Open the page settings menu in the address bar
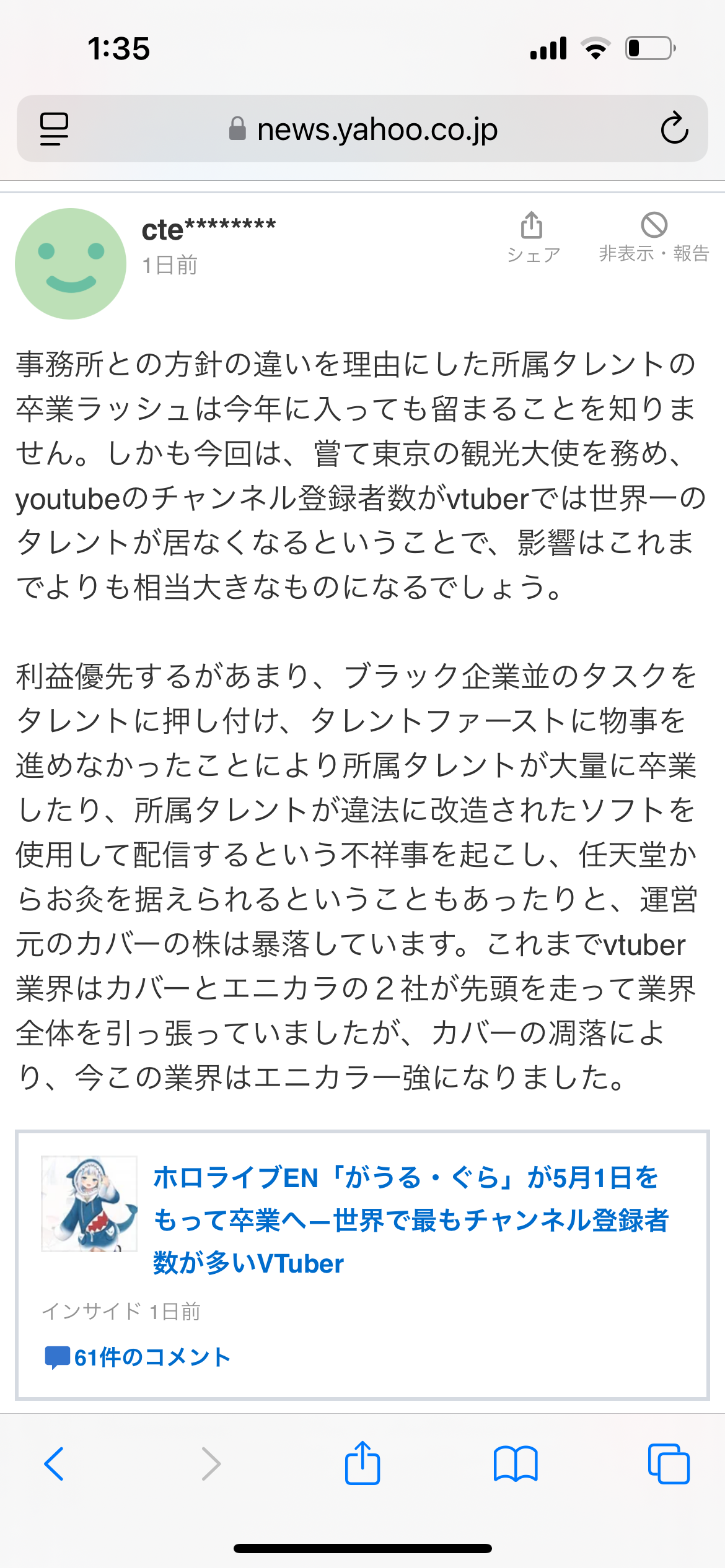The height and width of the screenshot is (1568, 725). point(54,129)
